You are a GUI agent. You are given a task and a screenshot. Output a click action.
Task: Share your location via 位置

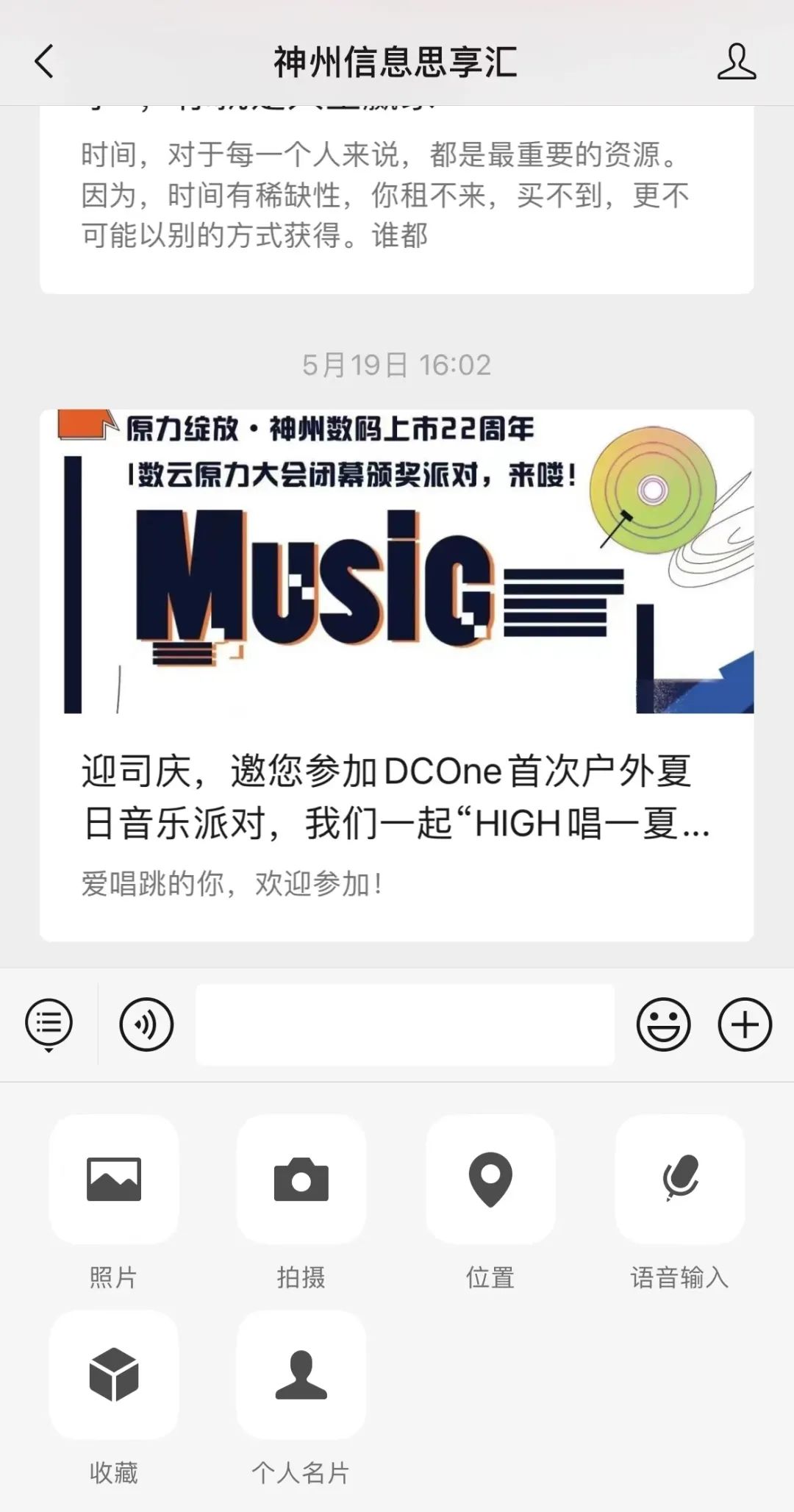490,1180
